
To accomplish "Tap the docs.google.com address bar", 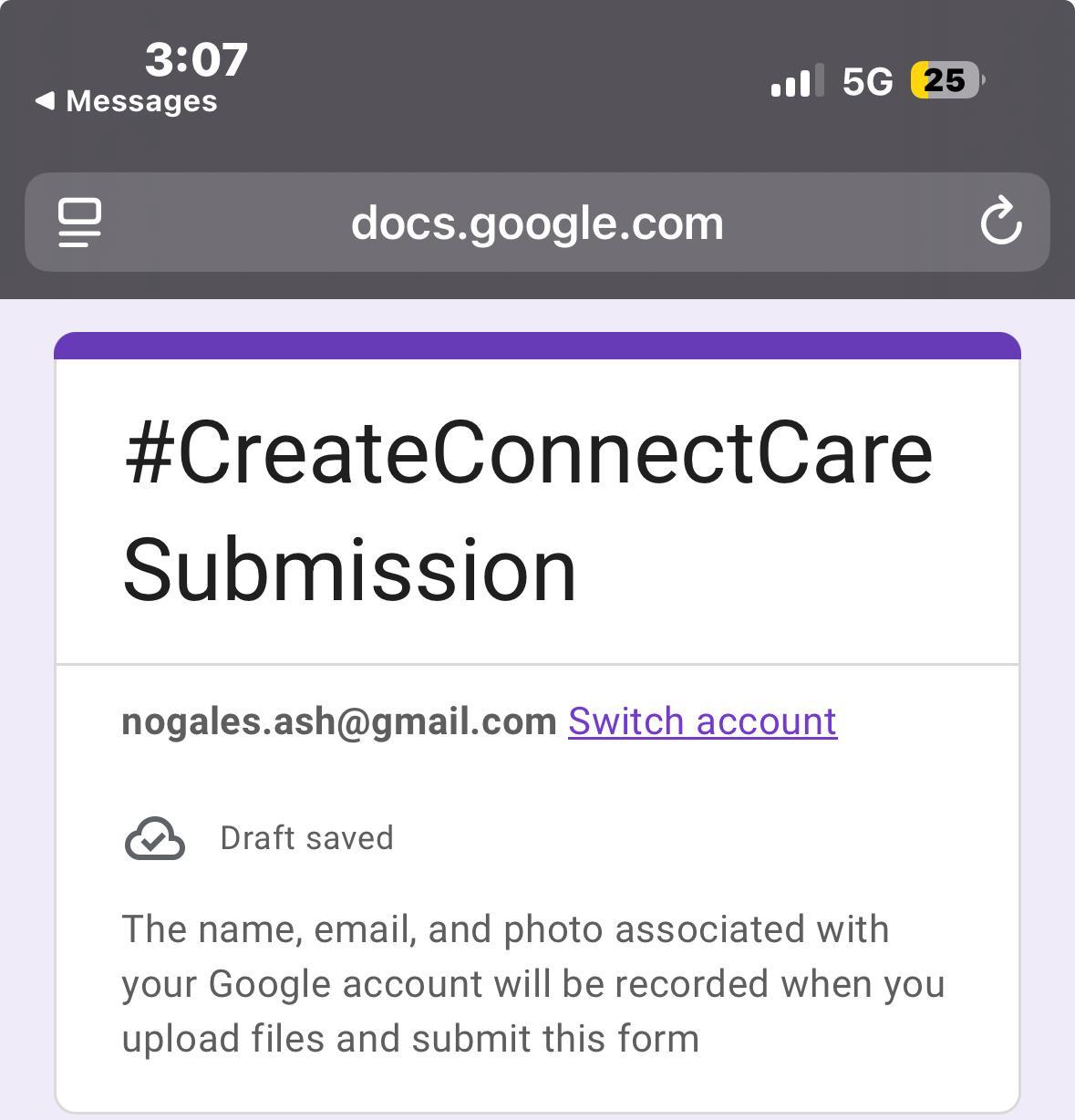I will (x=537, y=223).
